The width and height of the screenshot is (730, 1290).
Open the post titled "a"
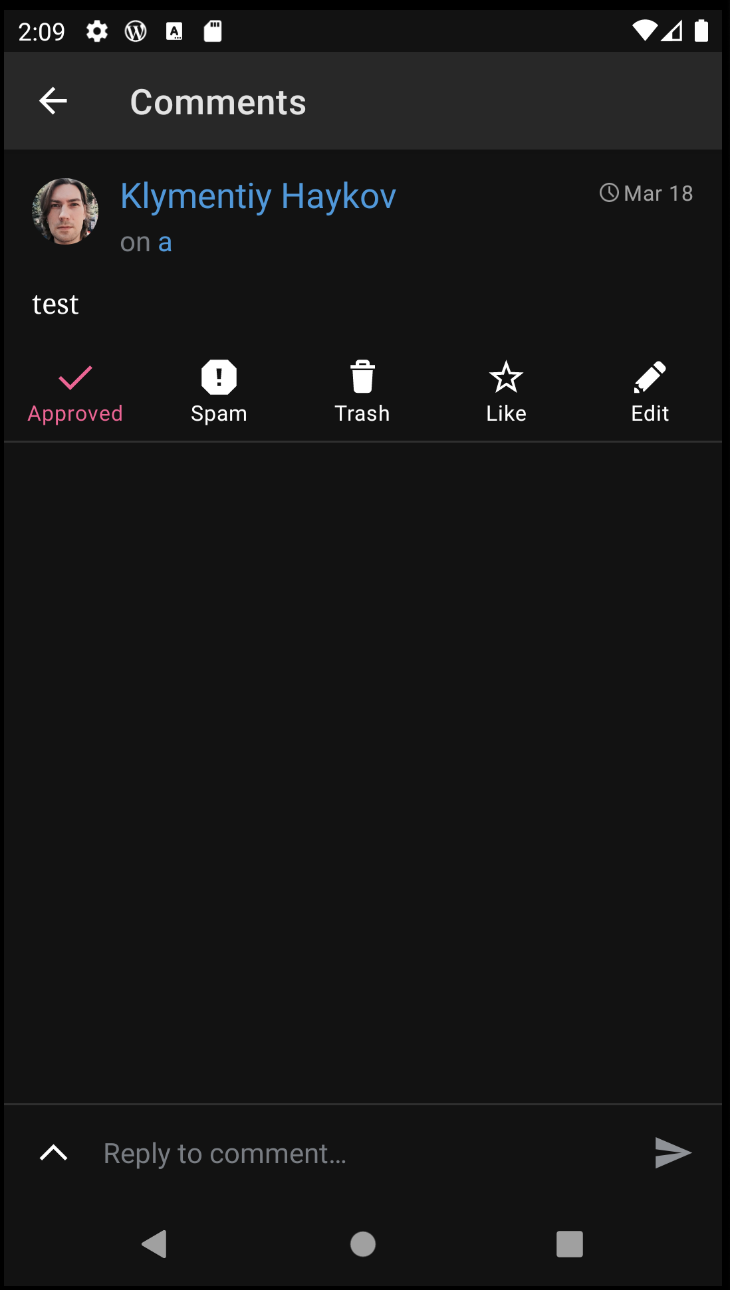point(165,242)
